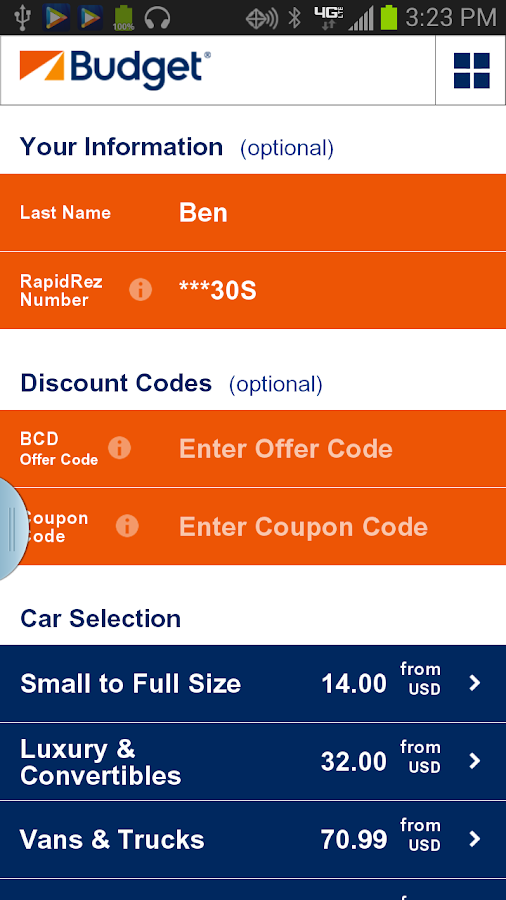Open the grid menu icon
The image size is (506, 900).
coord(471,71)
